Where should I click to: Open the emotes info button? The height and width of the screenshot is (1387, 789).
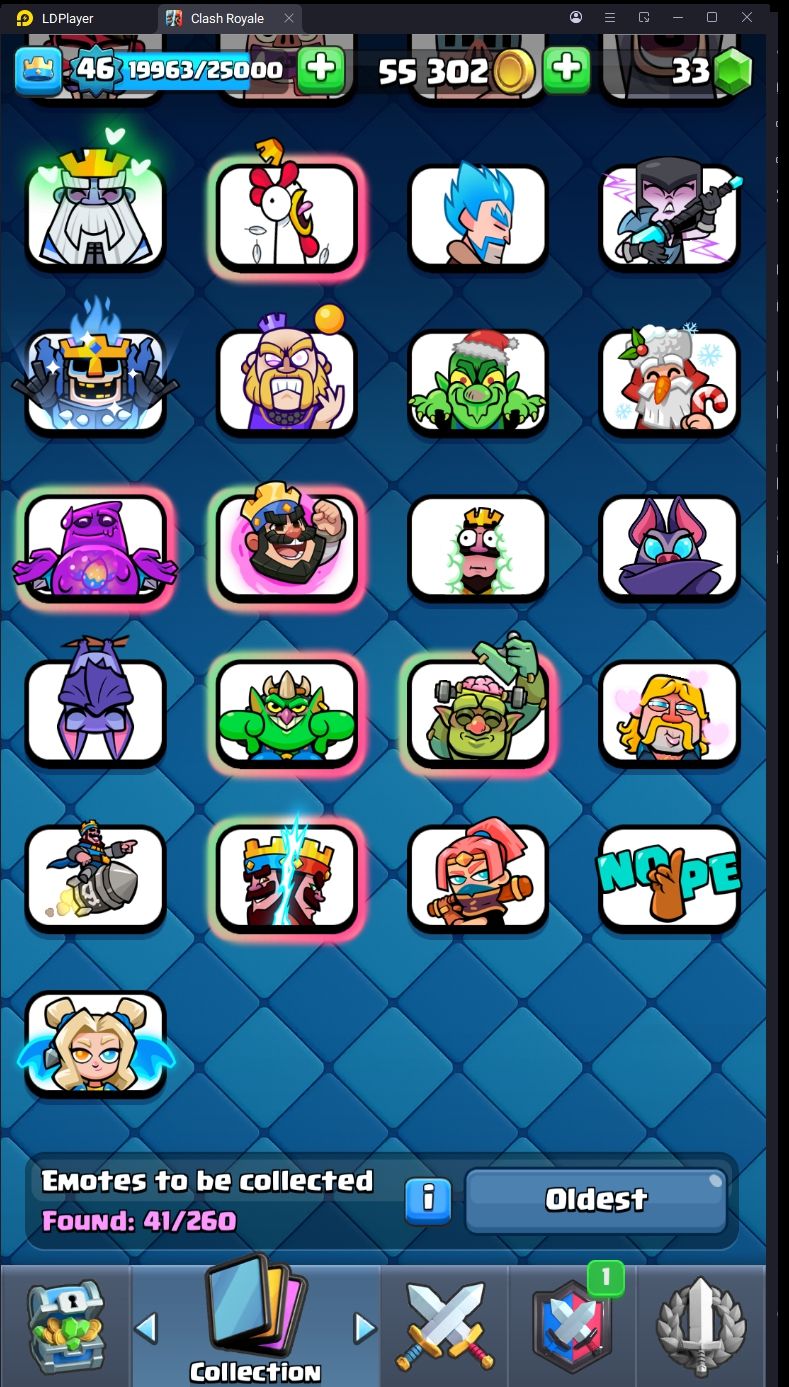(x=428, y=1199)
